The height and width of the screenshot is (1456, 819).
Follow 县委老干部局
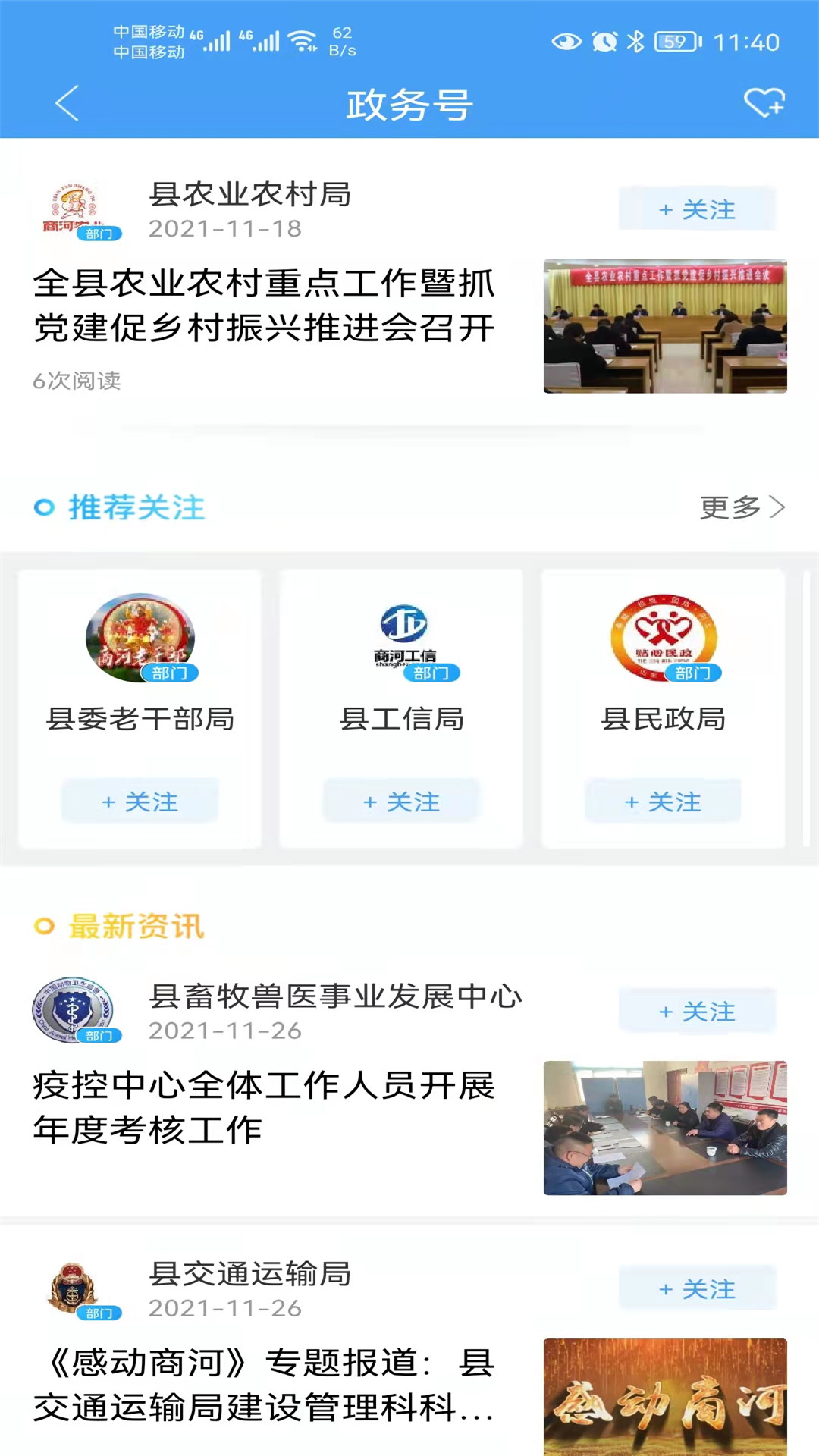pos(140,801)
